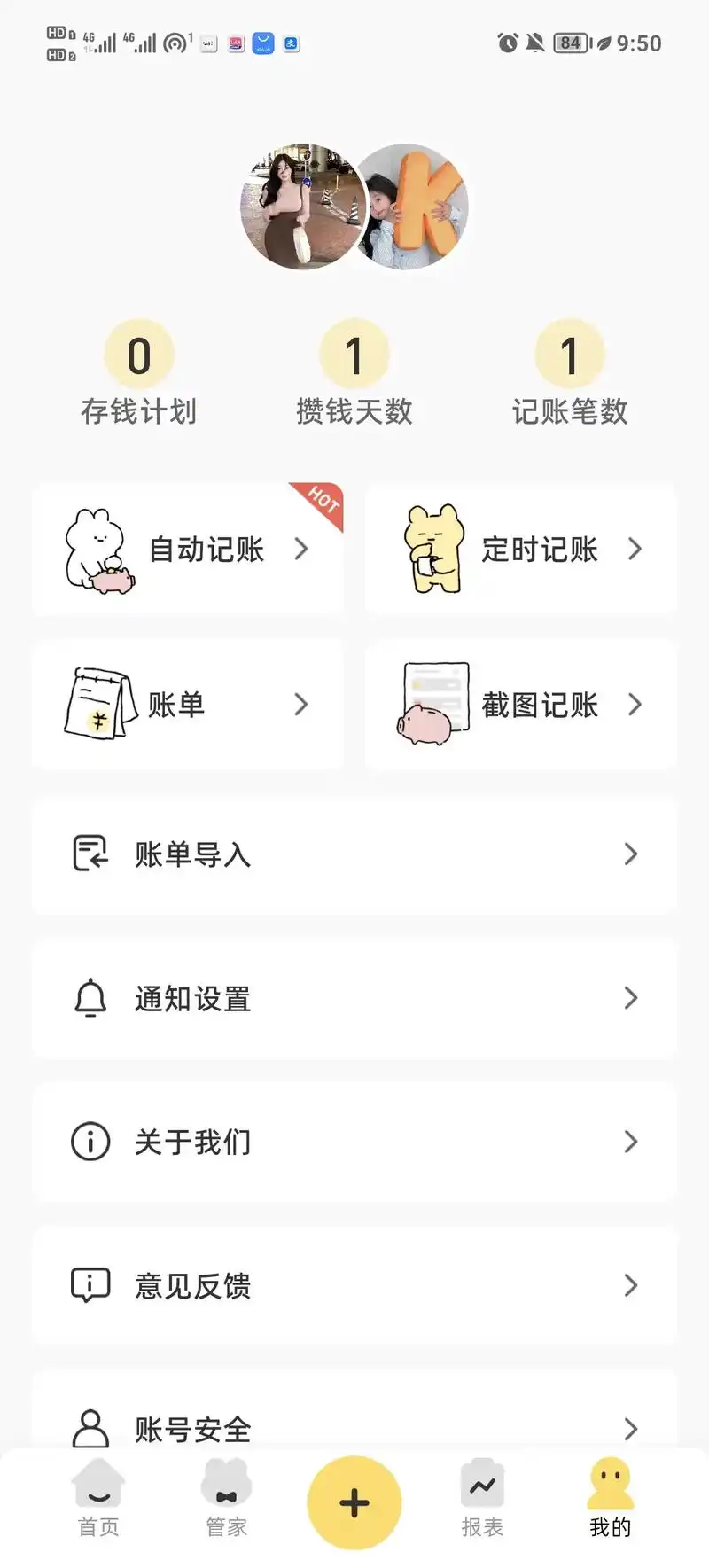709x1568 pixels.
Task: Expand 通知设置 using its chevron
Action: click(631, 999)
